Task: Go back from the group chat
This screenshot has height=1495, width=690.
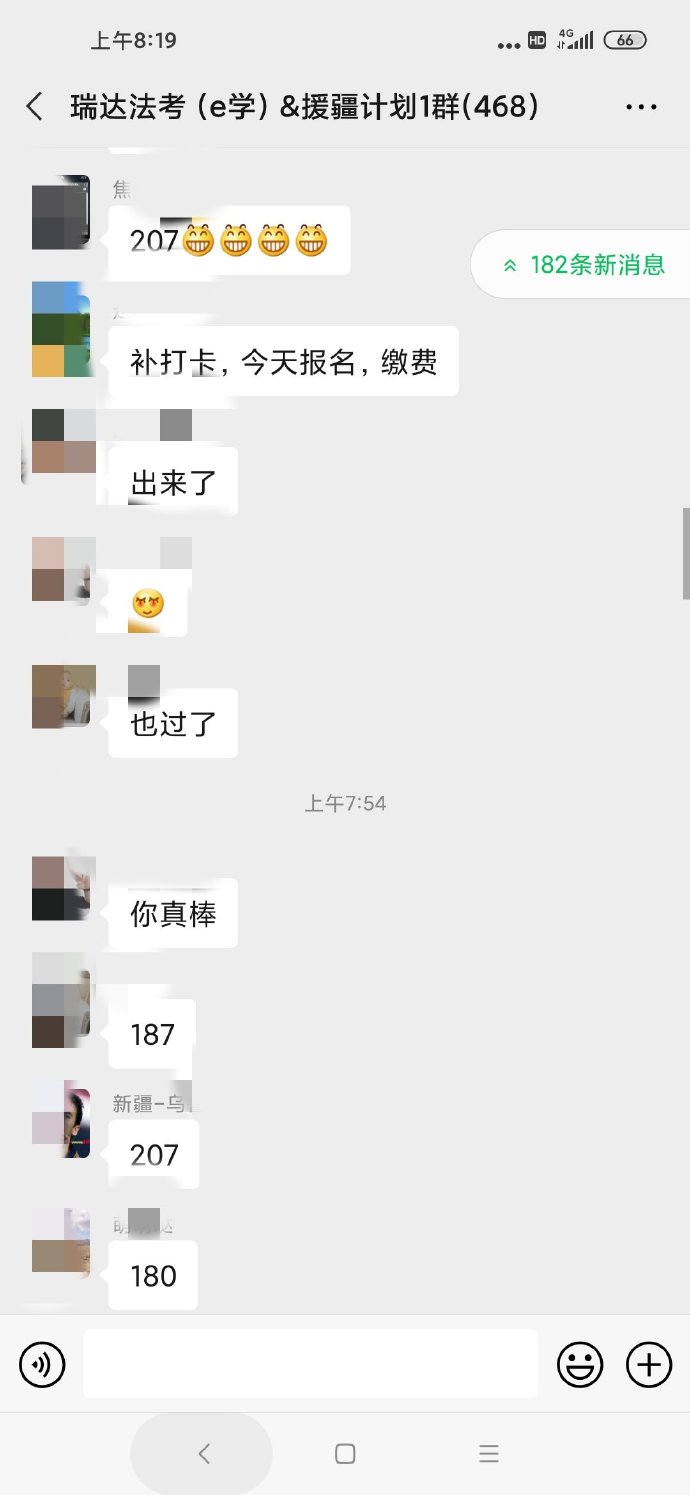Action: coord(35,107)
